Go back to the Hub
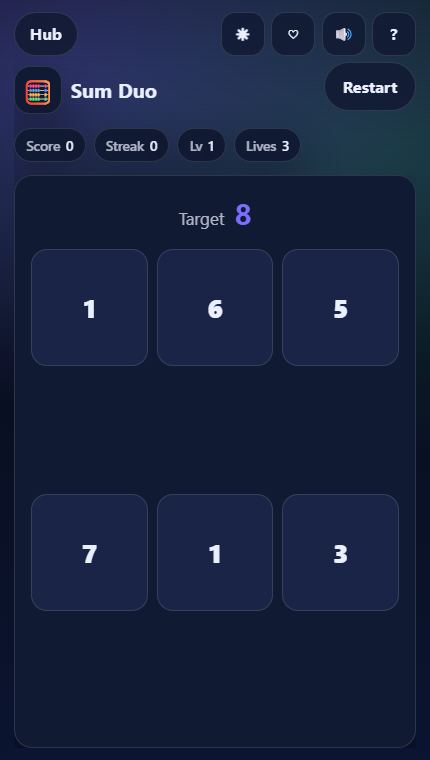 46,34
